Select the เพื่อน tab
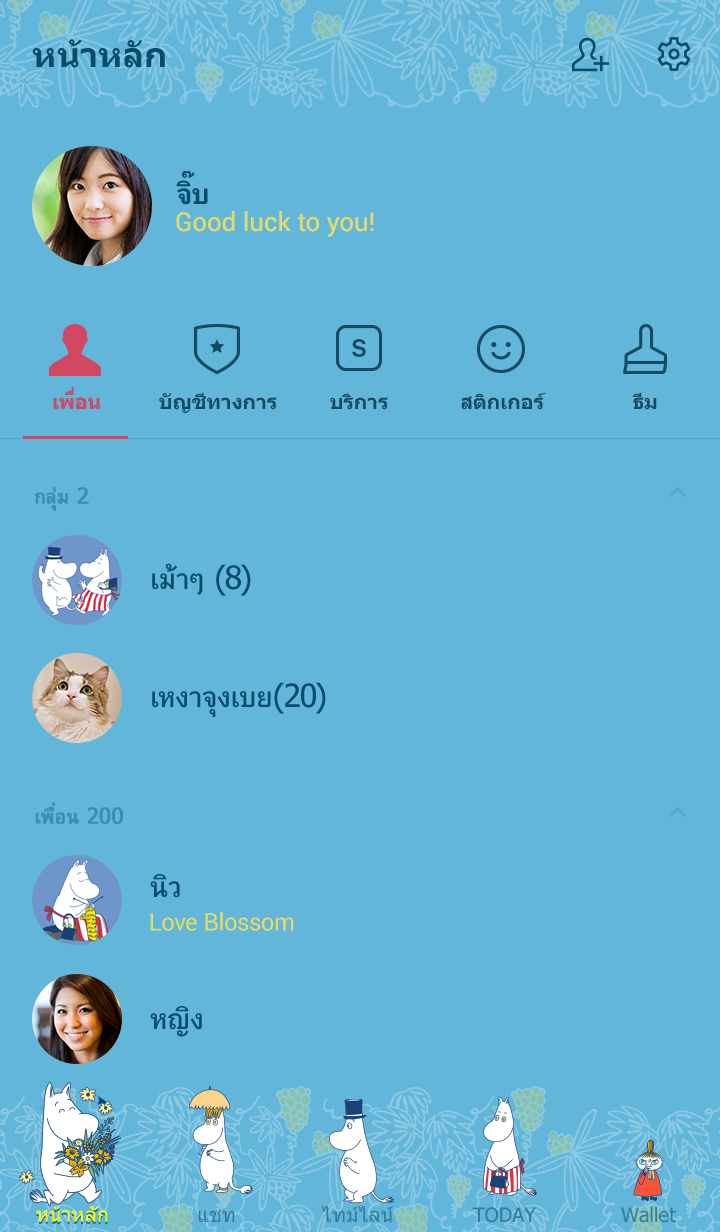Image resolution: width=720 pixels, height=1232 pixels. tap(76, 370)
